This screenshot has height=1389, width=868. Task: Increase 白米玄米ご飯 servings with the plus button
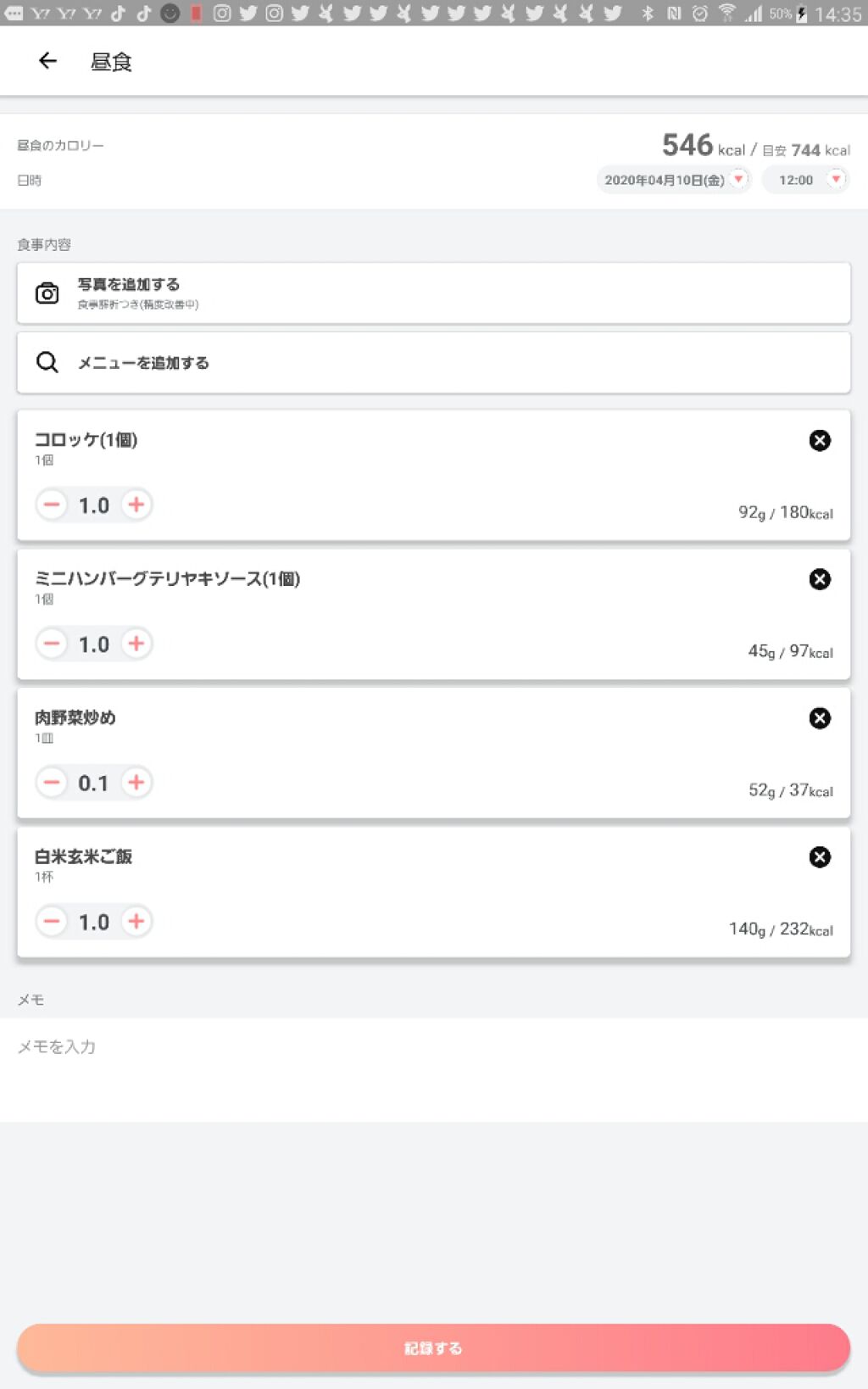136,922
